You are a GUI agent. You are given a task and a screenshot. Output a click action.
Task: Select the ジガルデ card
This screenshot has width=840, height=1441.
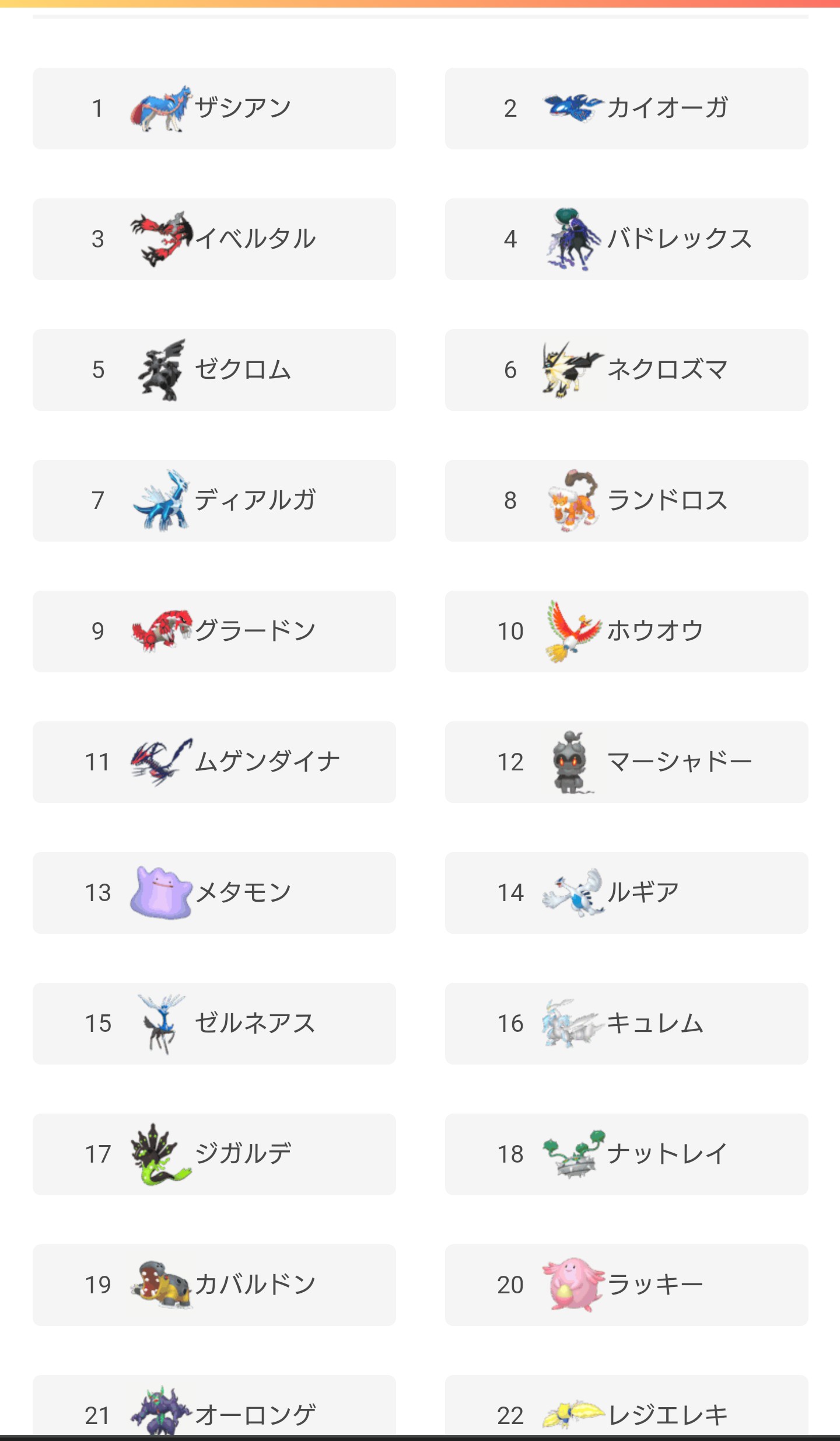(214, 1154)
